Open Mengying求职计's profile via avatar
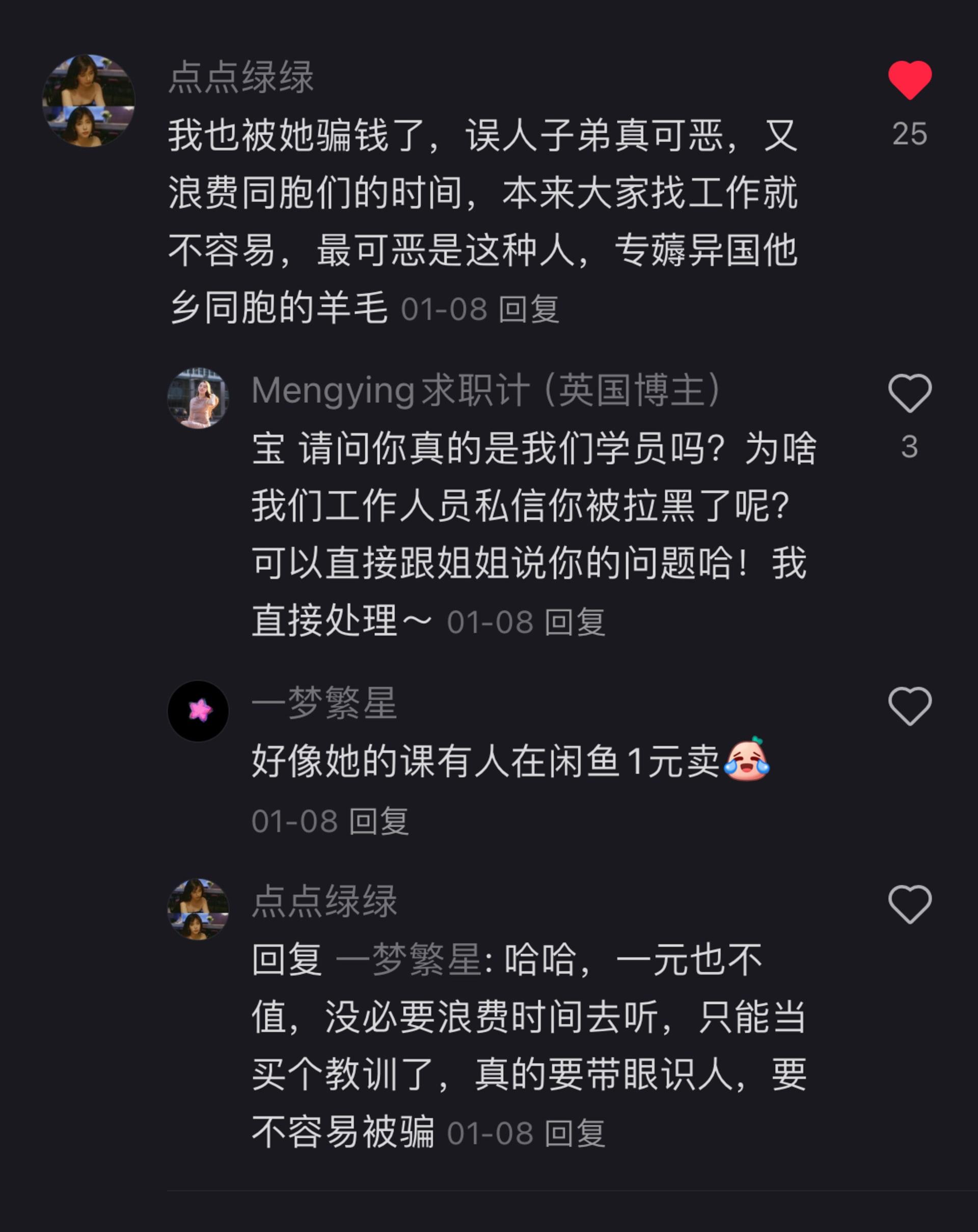 pyautogui.click(x=198, y=398)
